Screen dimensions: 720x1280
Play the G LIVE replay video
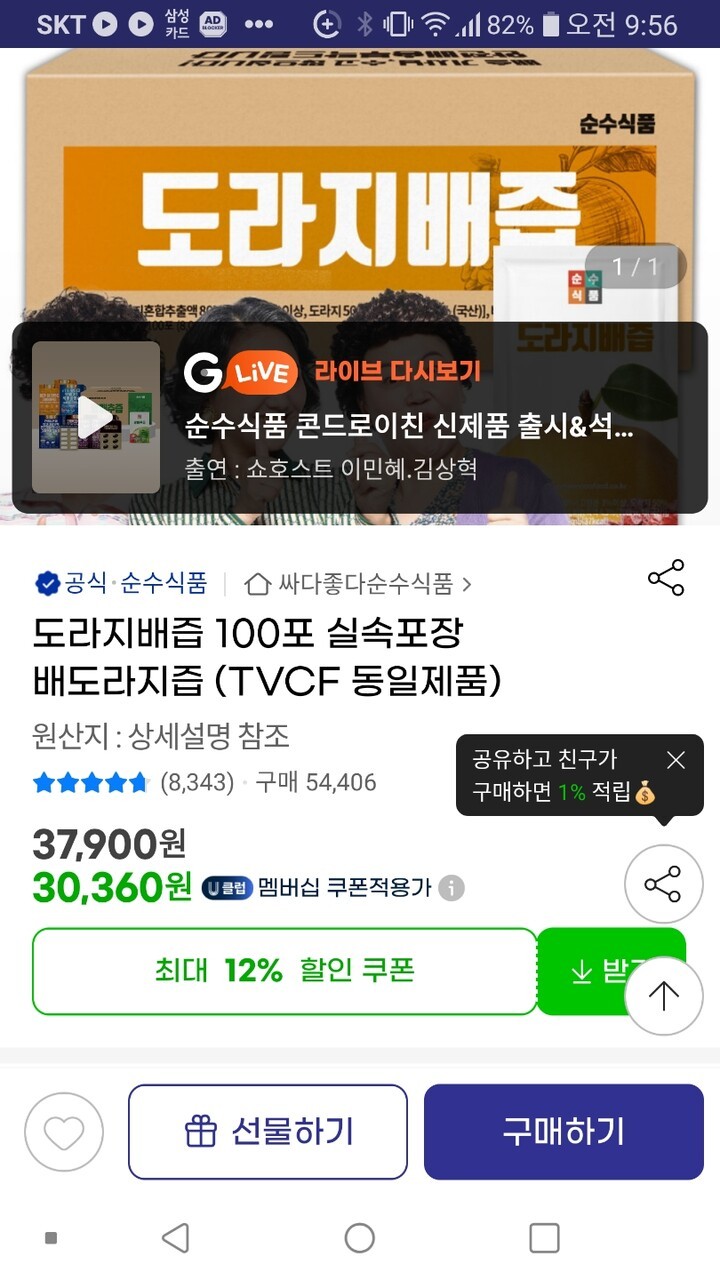(x=96, y=418)
